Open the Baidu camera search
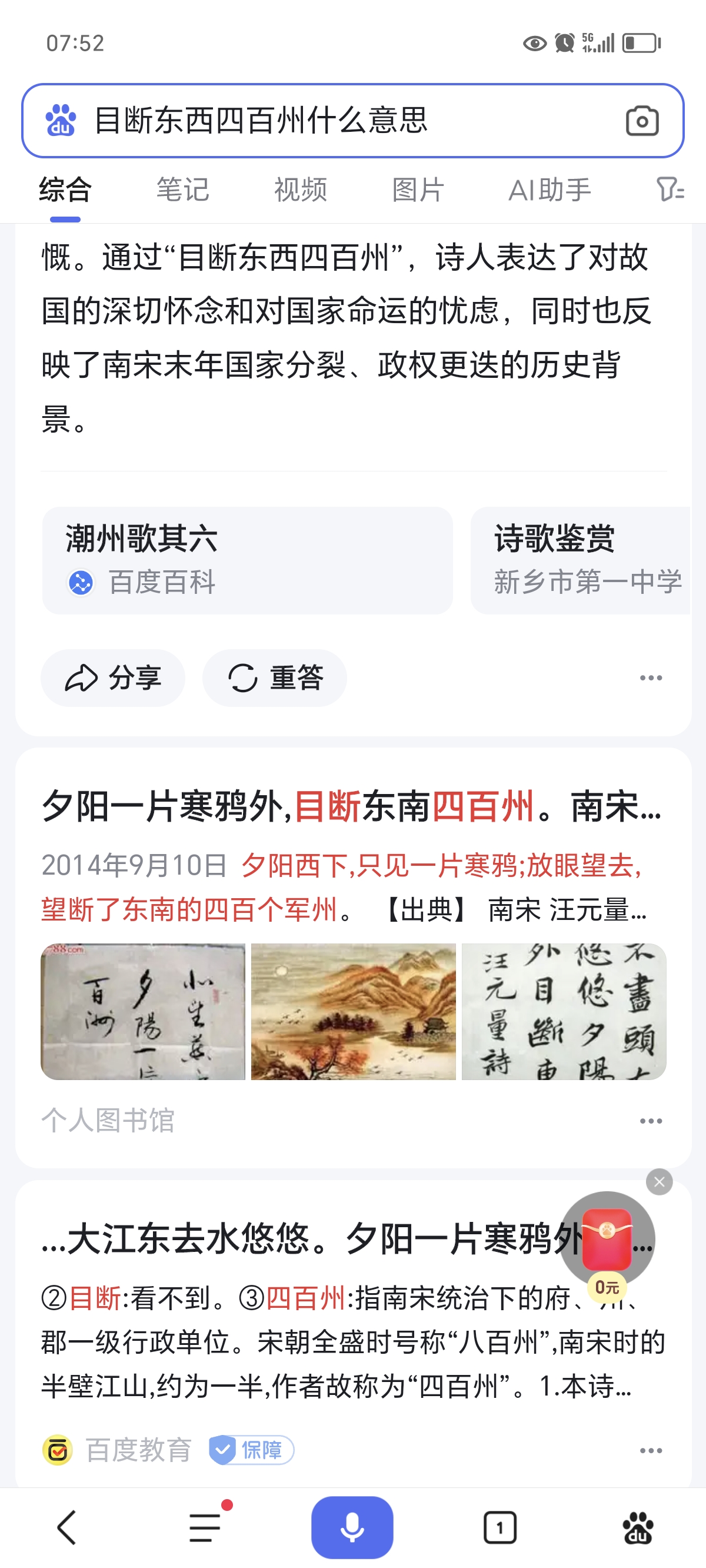Screen dimensions: 706x1568 coord(642,120)
